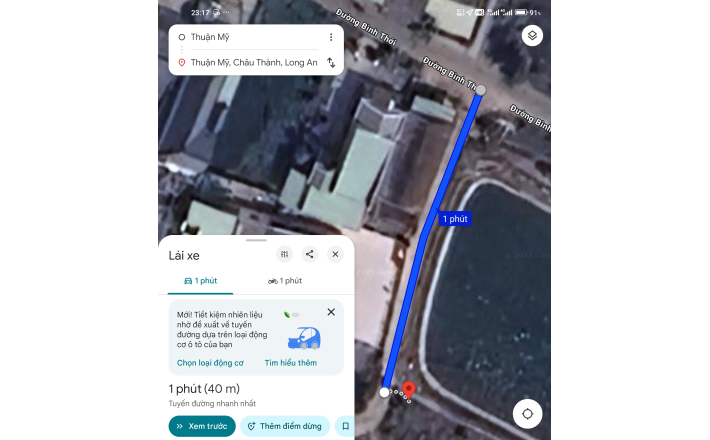Switch to the car 1 phút tab
The height and width of the screenshot is (440, 710).
(201, 281)
